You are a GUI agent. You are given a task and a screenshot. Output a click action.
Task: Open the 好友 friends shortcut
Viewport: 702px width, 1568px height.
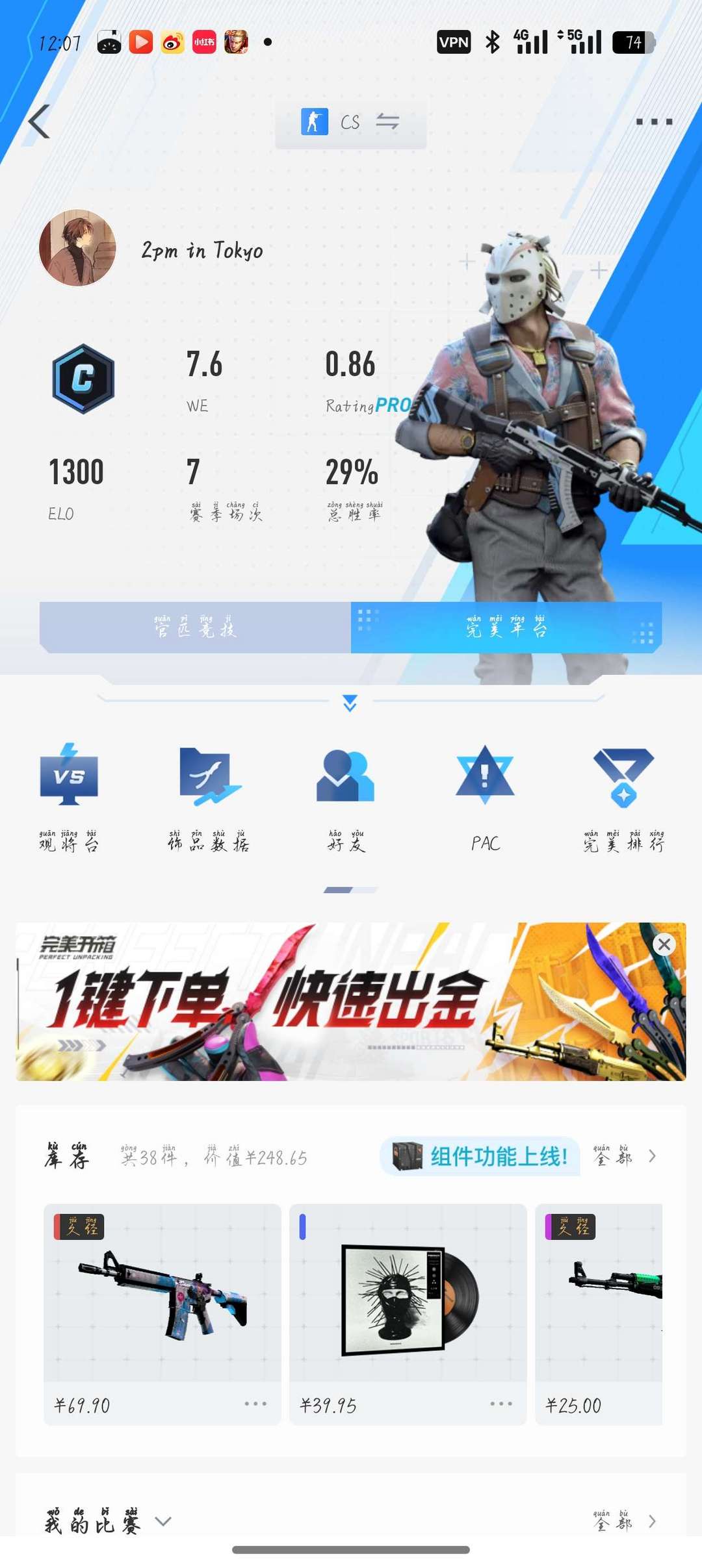point(346,797)
